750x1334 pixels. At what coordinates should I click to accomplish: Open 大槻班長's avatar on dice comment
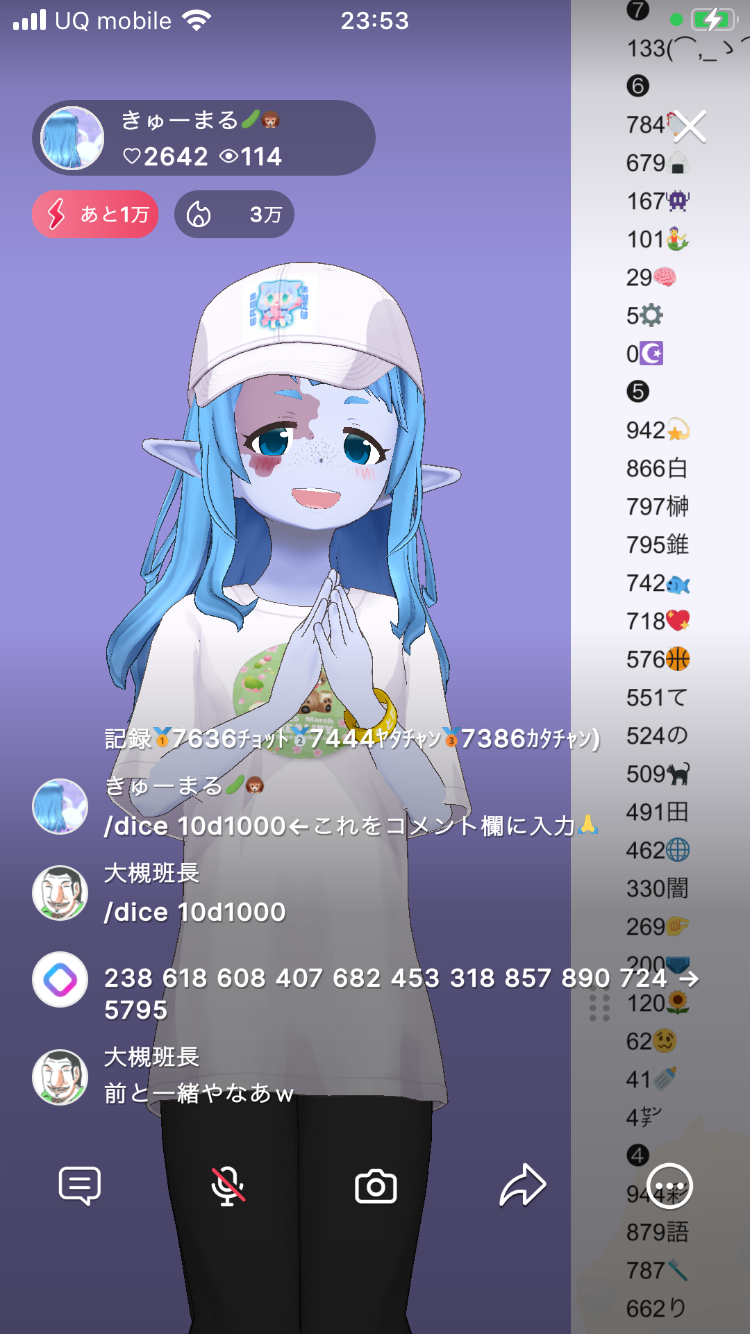pos(60,893)
